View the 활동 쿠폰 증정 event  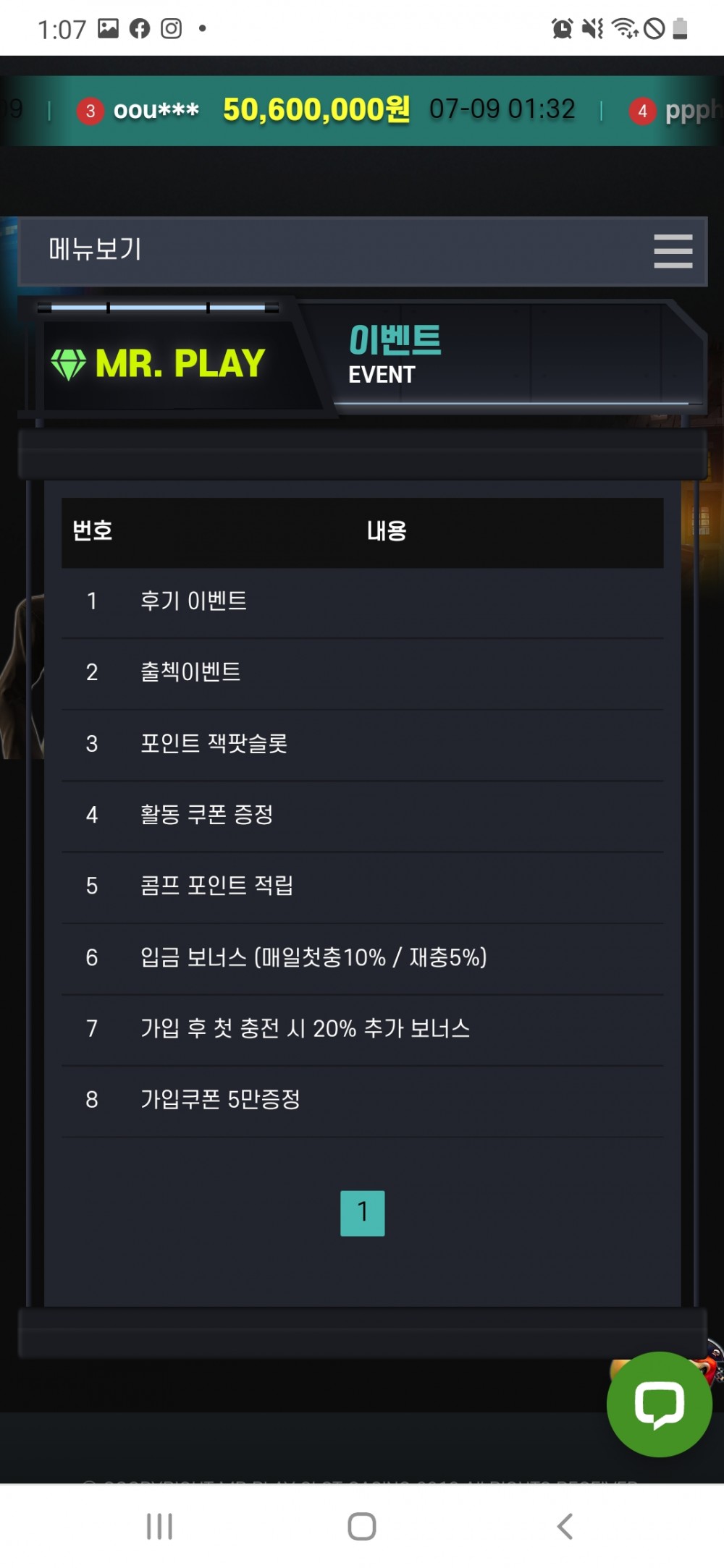[x=206, y=815]
